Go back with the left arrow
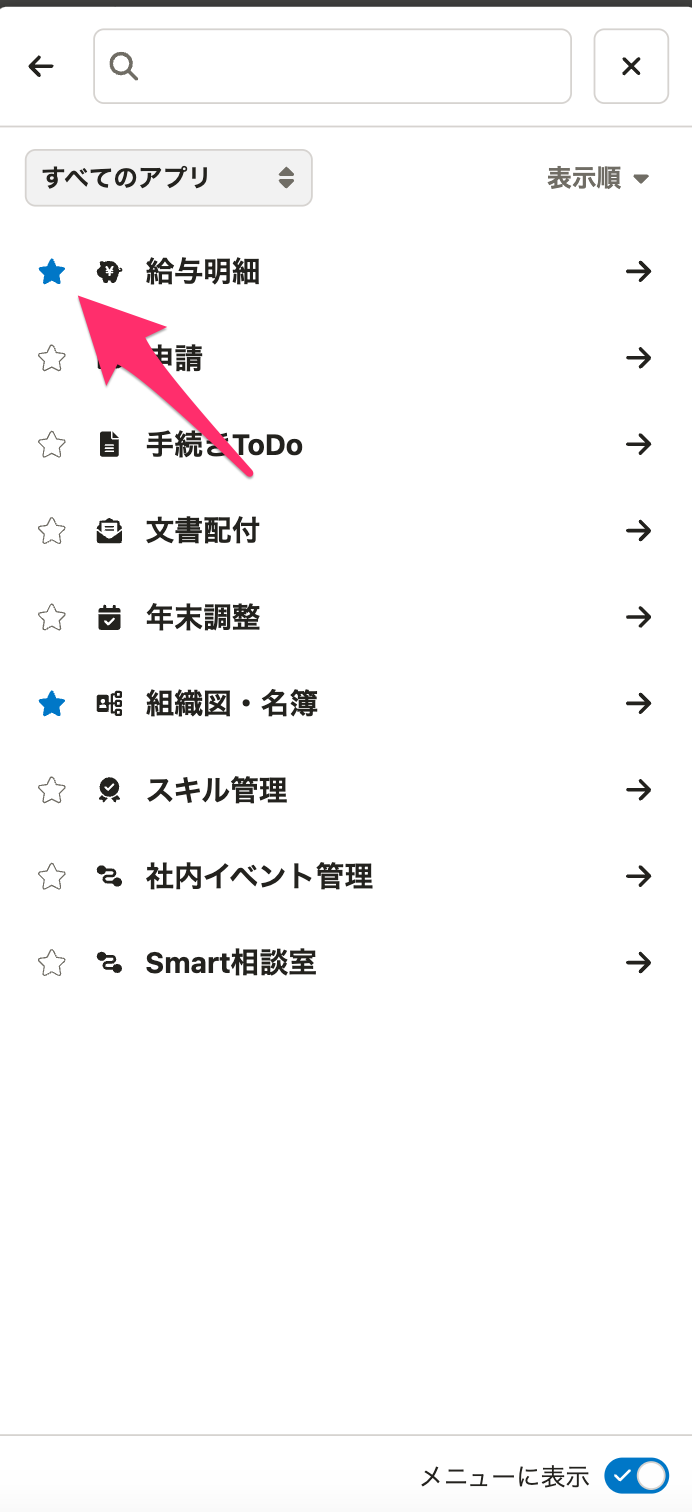This screenshot has height=1512, width=692. [41, 66]
